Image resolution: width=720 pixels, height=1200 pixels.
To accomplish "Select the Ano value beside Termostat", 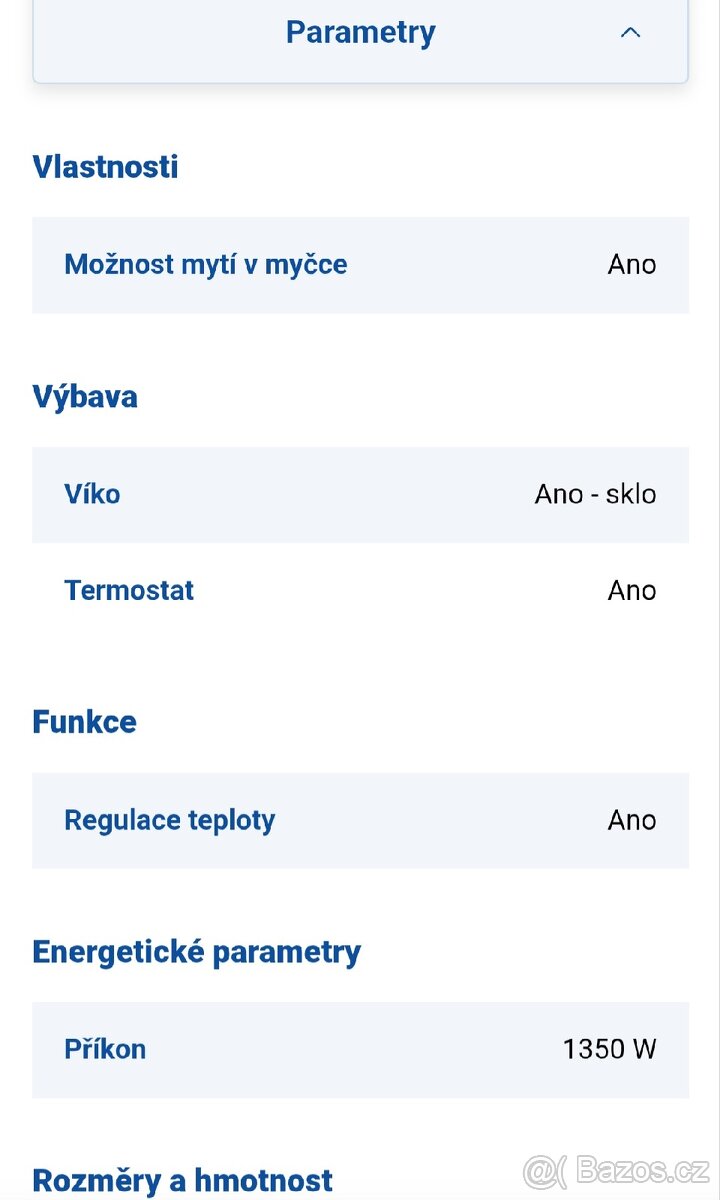I will tap(632, 590).
